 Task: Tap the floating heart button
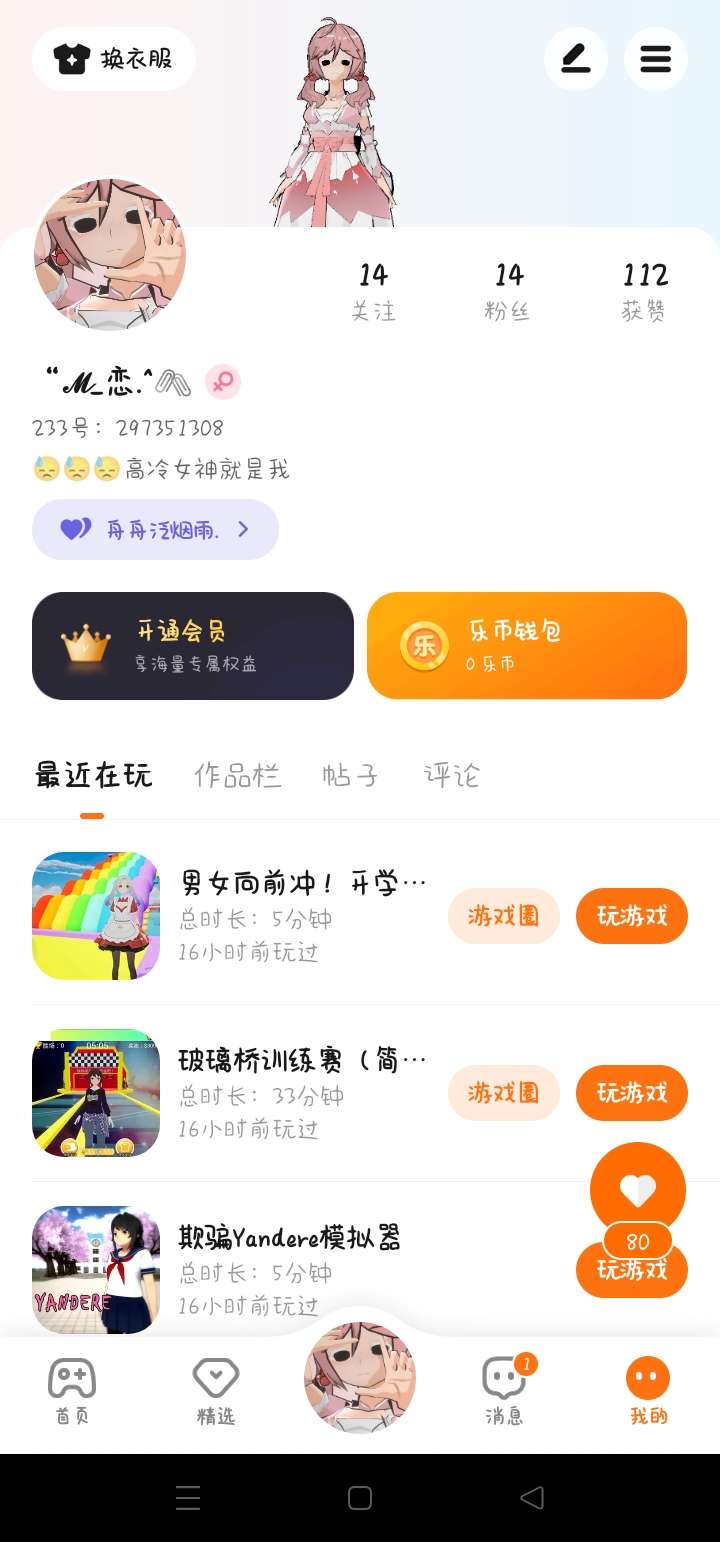coord(637,1190)
